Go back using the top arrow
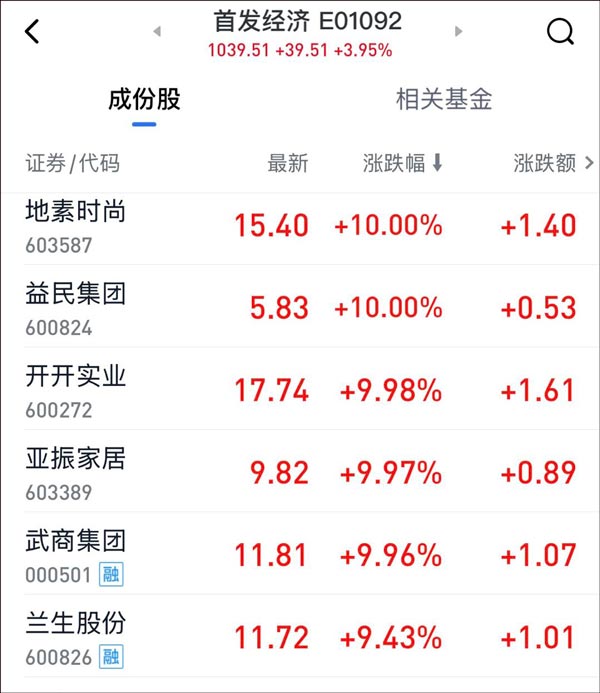Viewport: 600px width, 693px height. (x=33, y=32)
